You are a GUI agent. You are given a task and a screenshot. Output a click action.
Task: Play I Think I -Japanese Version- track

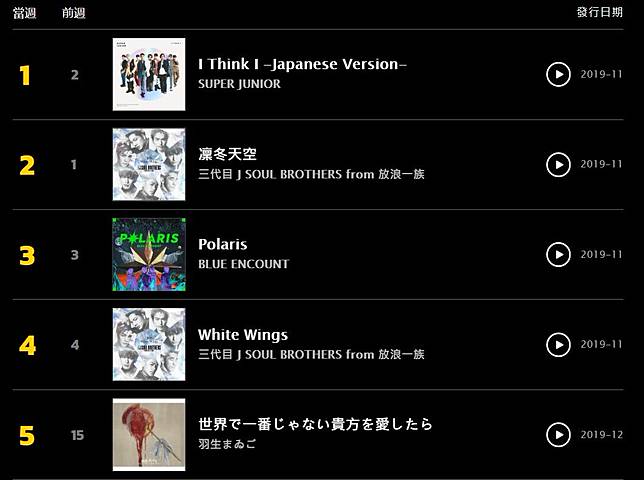pyautogui.click(x=558, y=74)
